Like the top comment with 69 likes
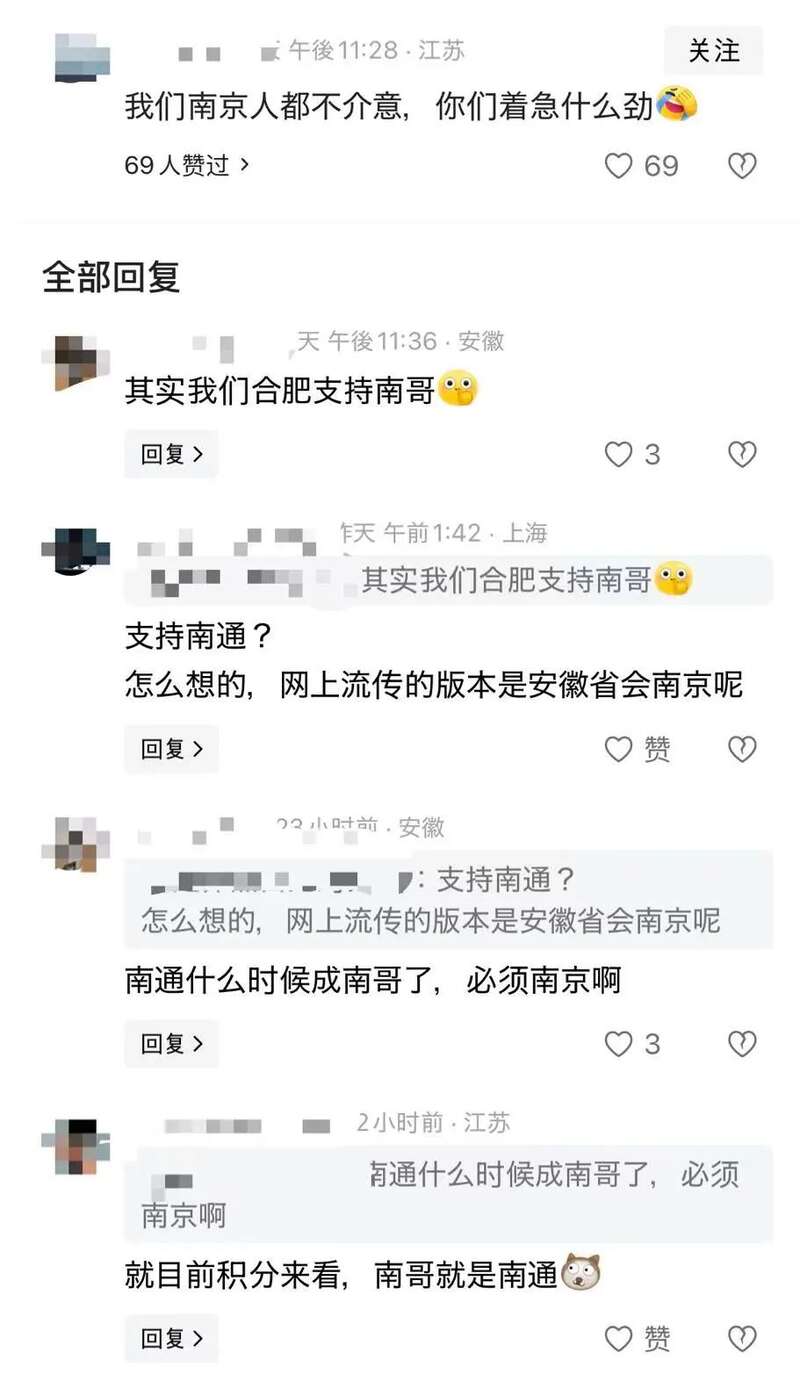The image size is (800, 1374). (x=620, y=166)
